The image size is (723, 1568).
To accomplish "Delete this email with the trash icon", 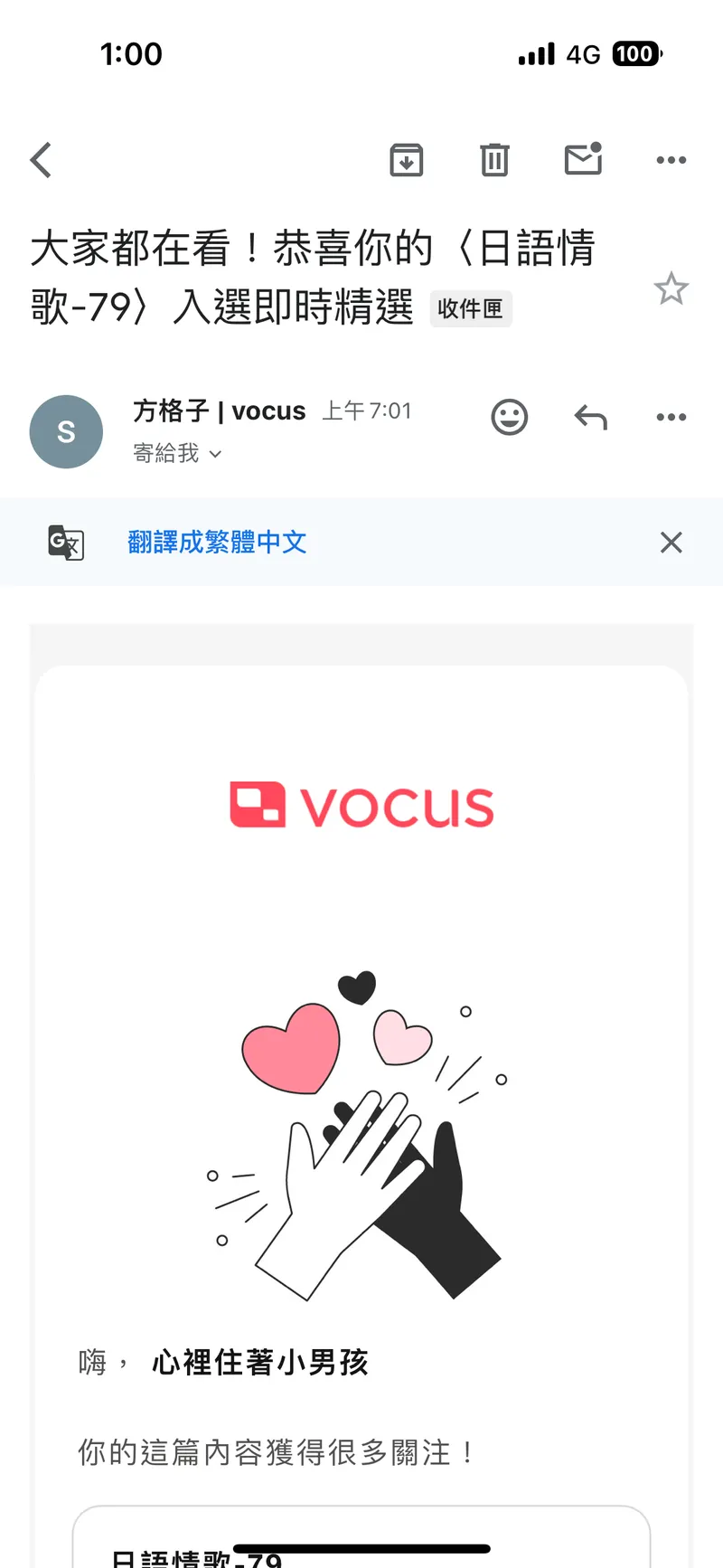I will pos(494,160).
